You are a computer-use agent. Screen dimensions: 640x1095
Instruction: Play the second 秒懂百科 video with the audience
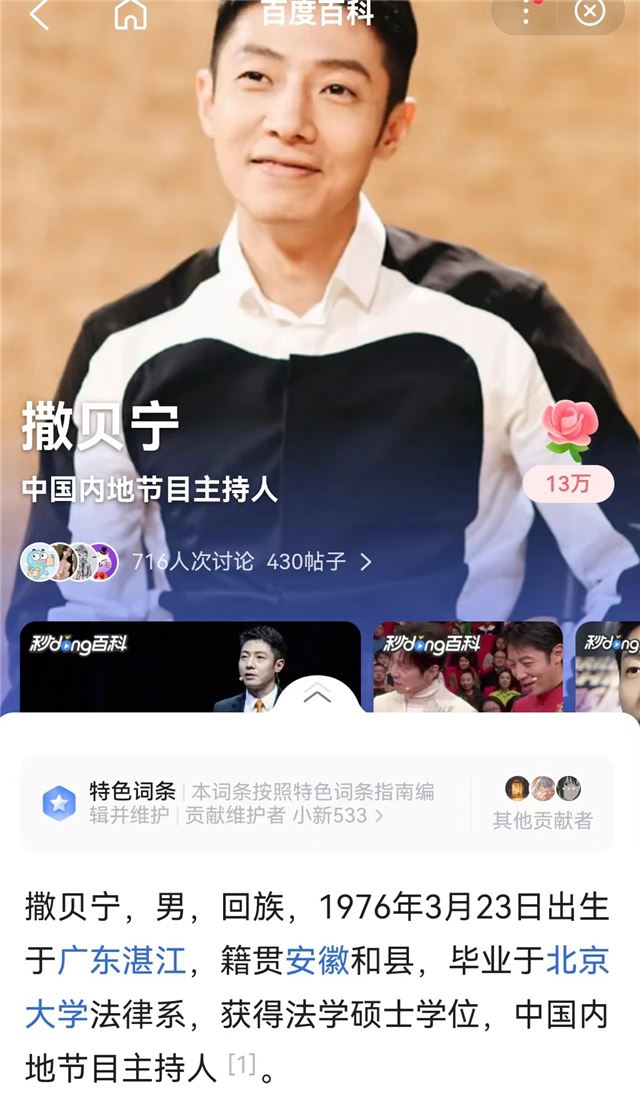[x=468, y=667]
